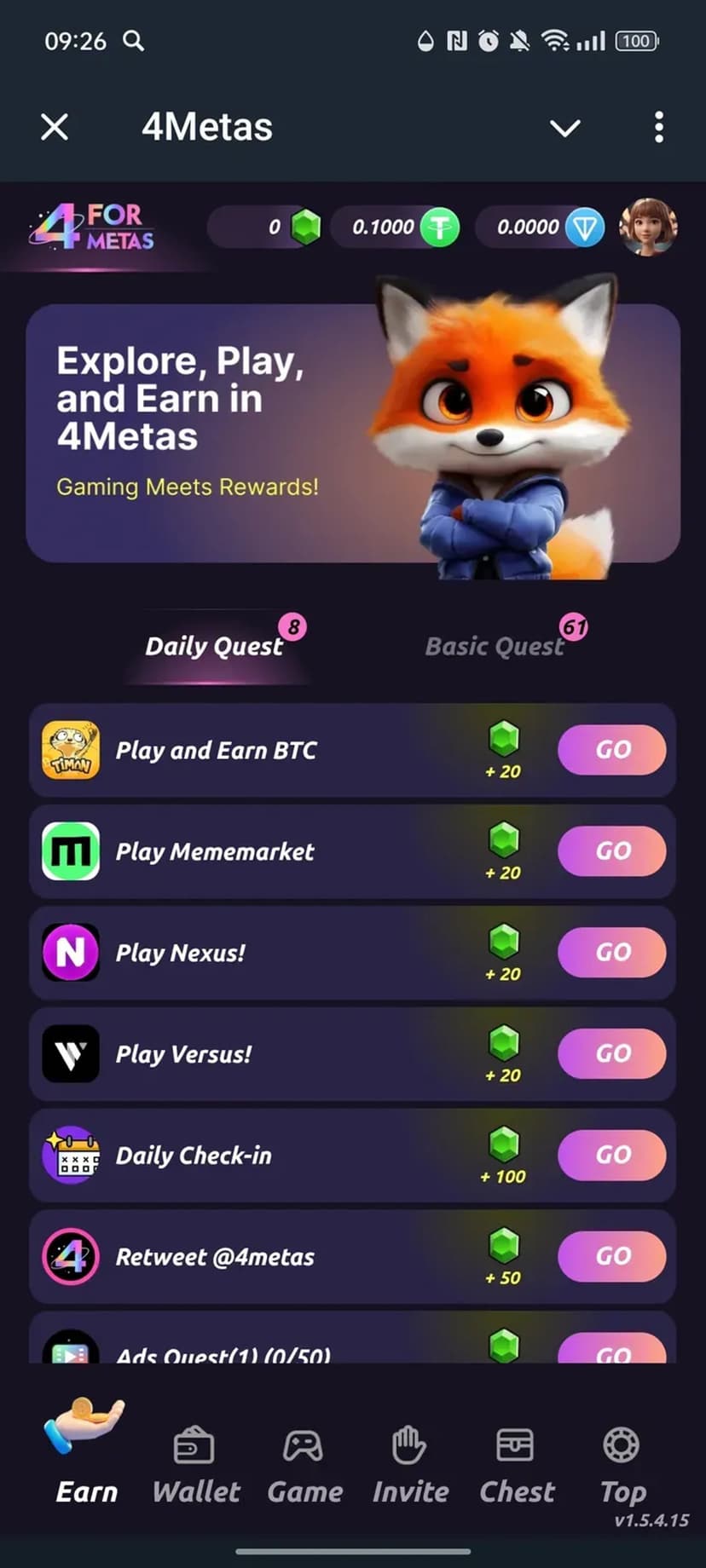Tap GO for Play and Earn BTC
Screen dimensions: 706x1568
pyautogui.click(x=611, y=750)
